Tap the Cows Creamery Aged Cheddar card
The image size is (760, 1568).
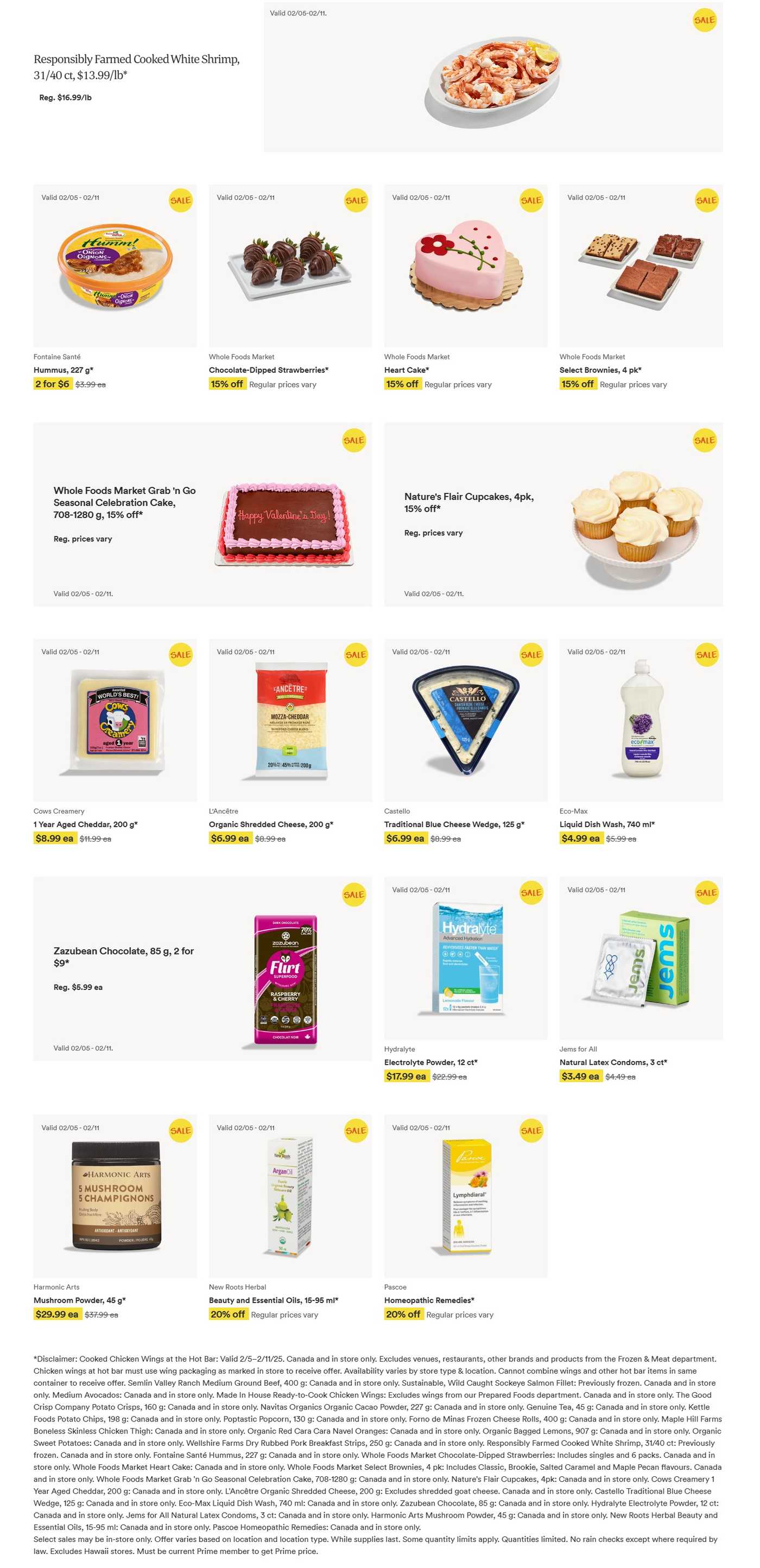tap(115, 741)
